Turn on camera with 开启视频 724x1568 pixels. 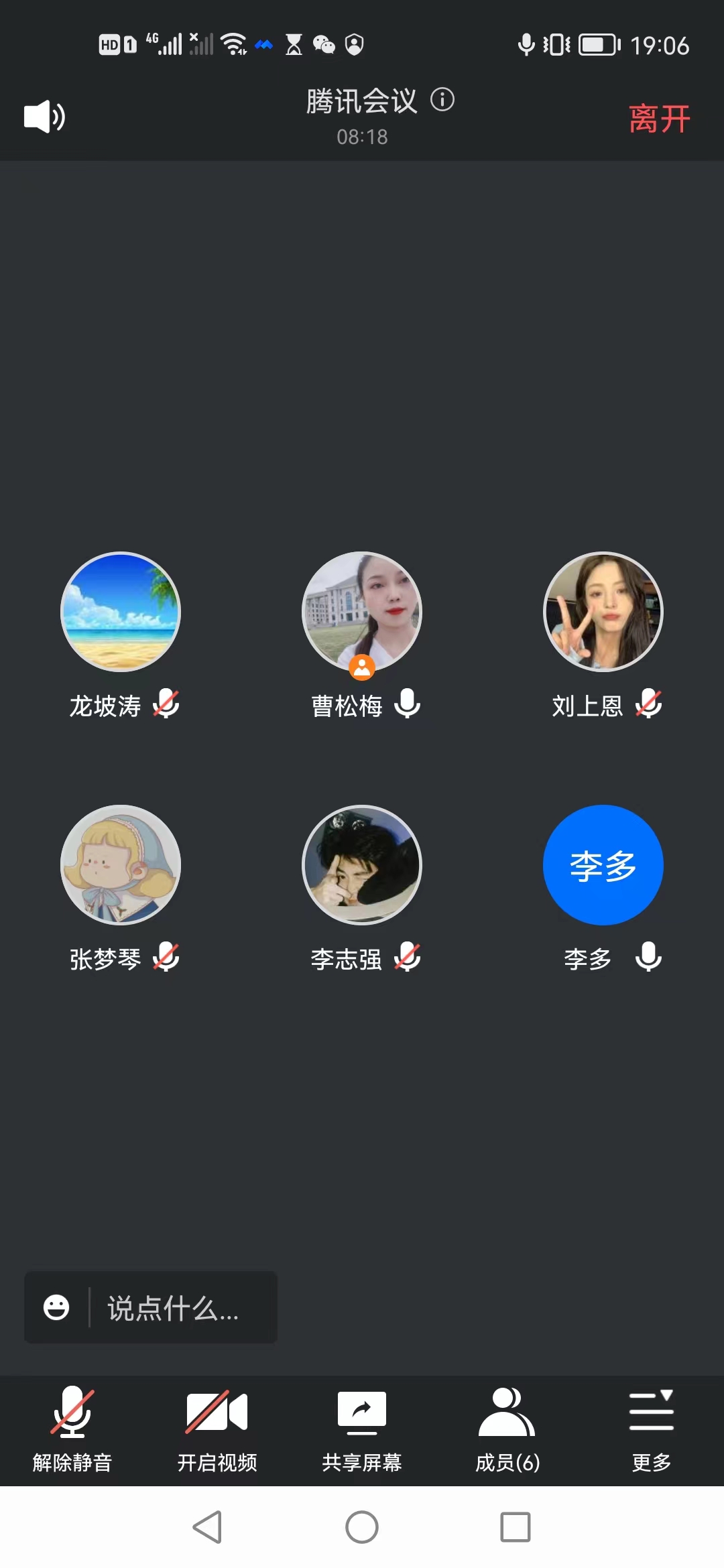[x=217, y=1429]
